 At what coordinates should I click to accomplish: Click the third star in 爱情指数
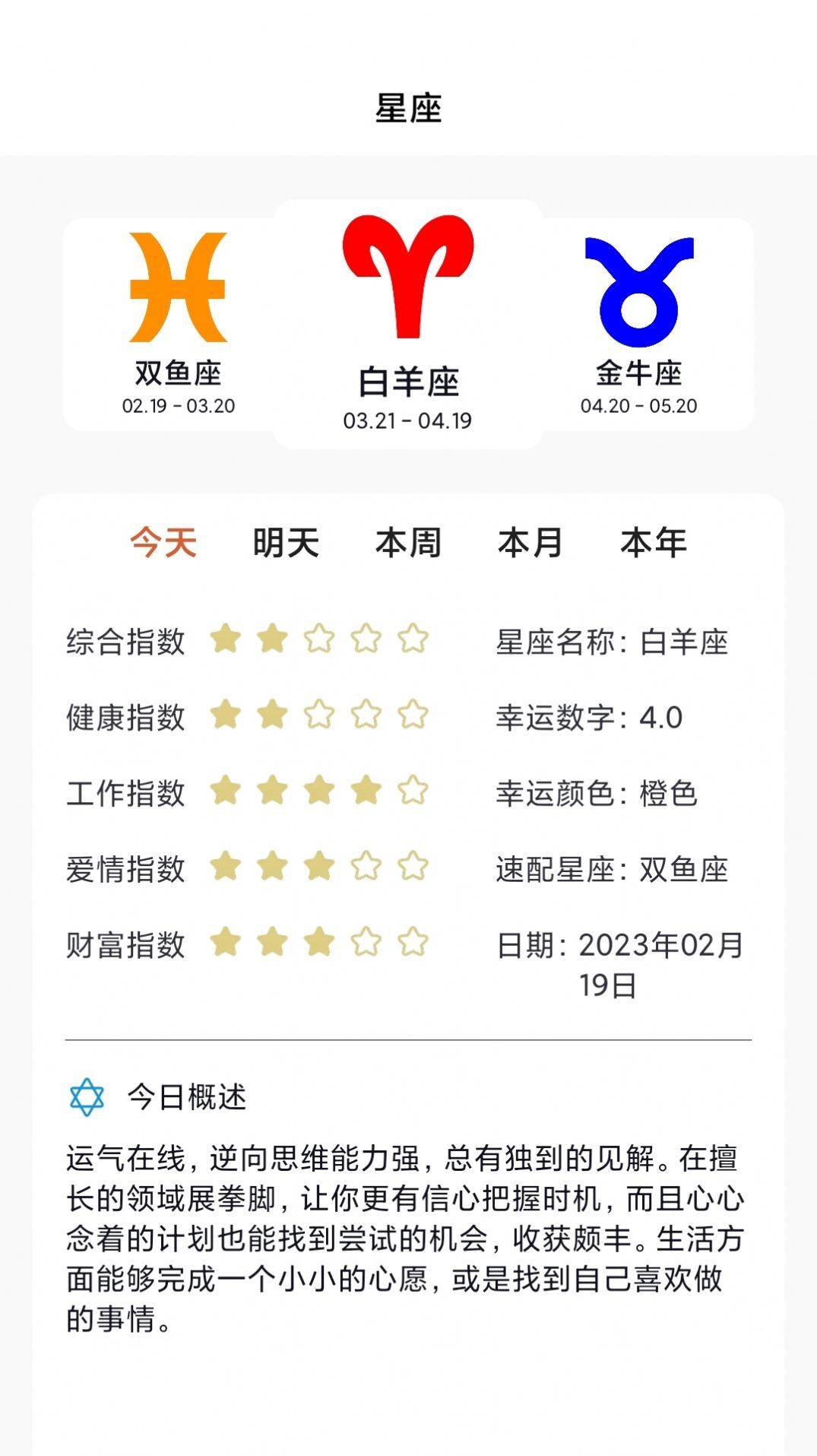pyautogui.click(x=318, y=864)
